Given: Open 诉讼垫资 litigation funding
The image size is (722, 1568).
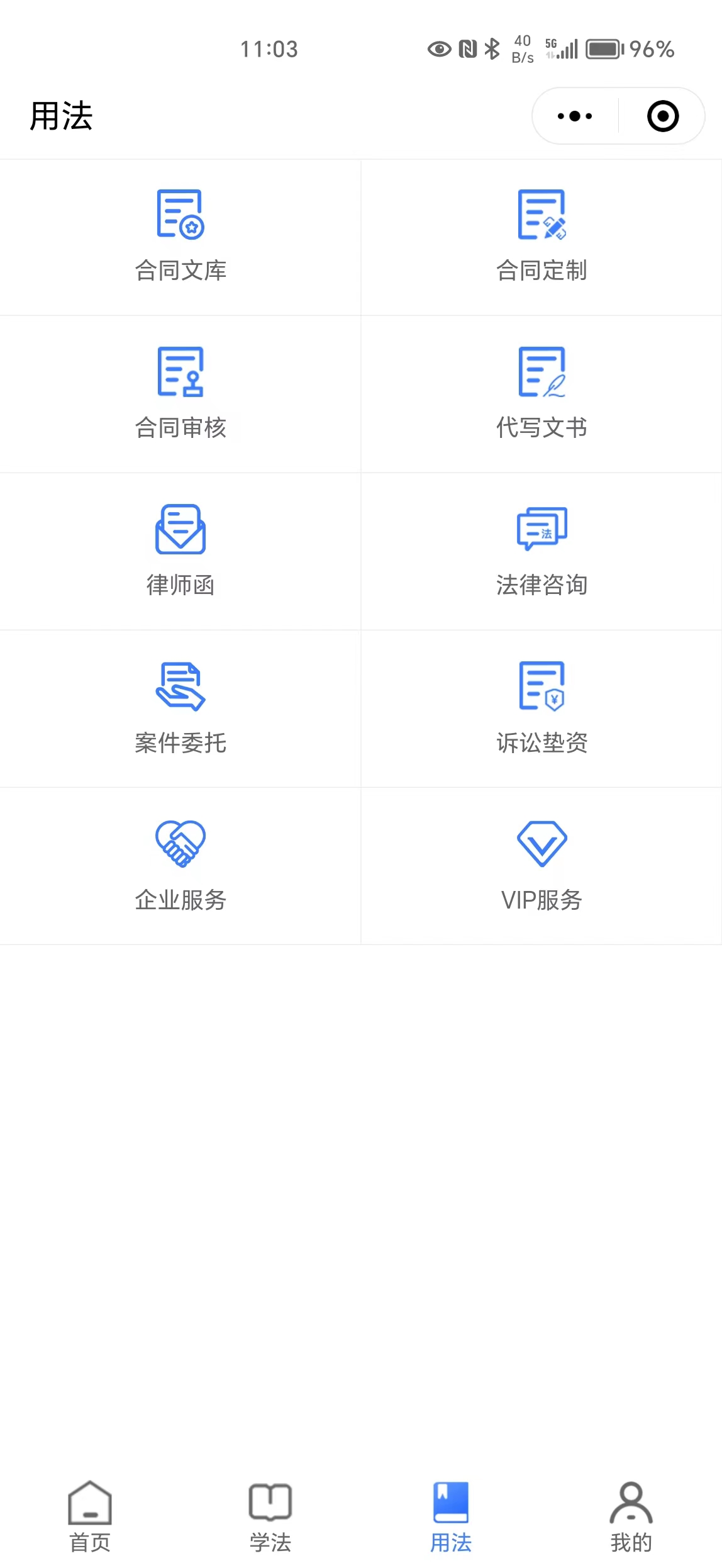Looking at the screenshot, I should (541, 708).
